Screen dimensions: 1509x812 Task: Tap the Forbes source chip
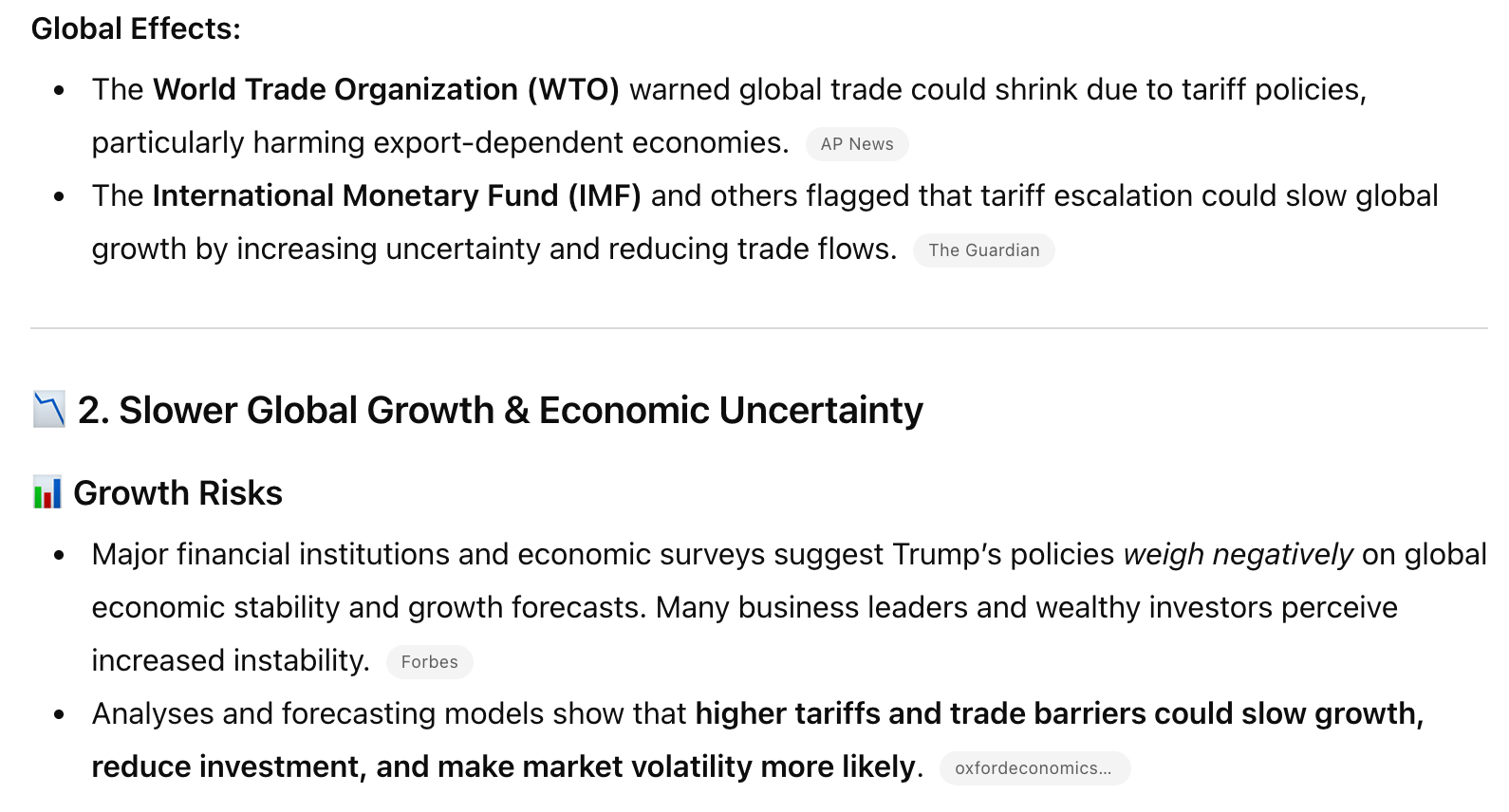(x=429, y=662)
